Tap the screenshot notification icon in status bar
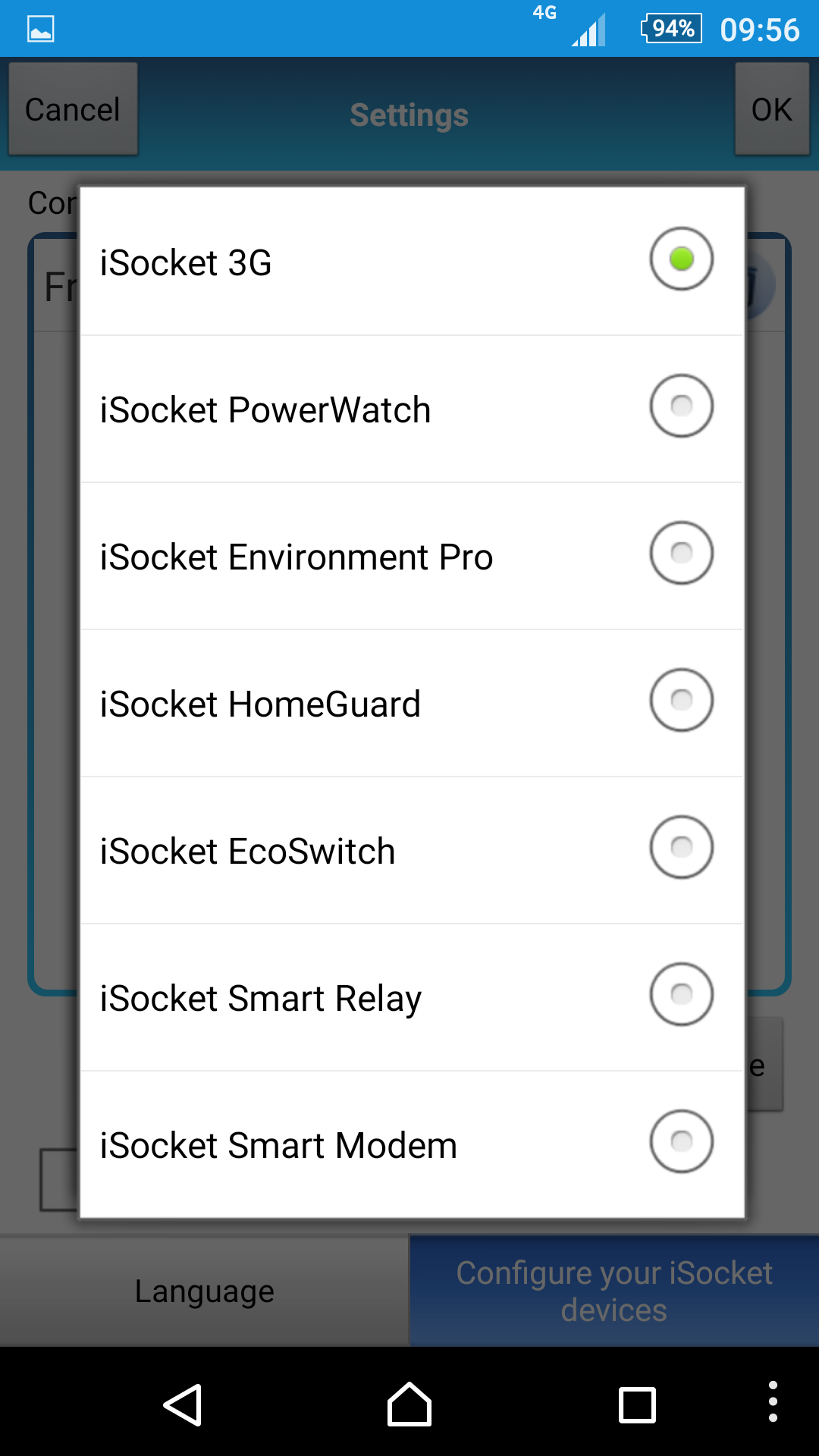 (39, 29)
